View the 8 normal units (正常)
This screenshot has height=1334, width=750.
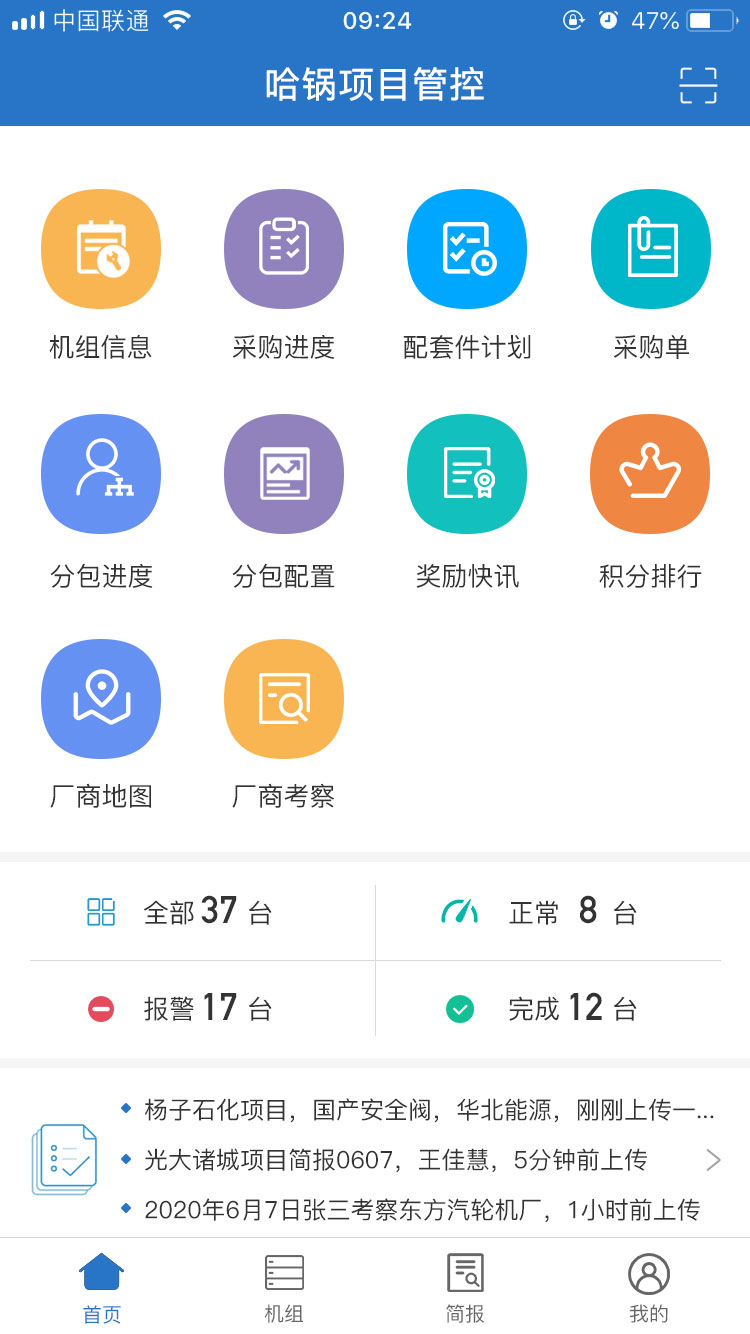point(549,912)
